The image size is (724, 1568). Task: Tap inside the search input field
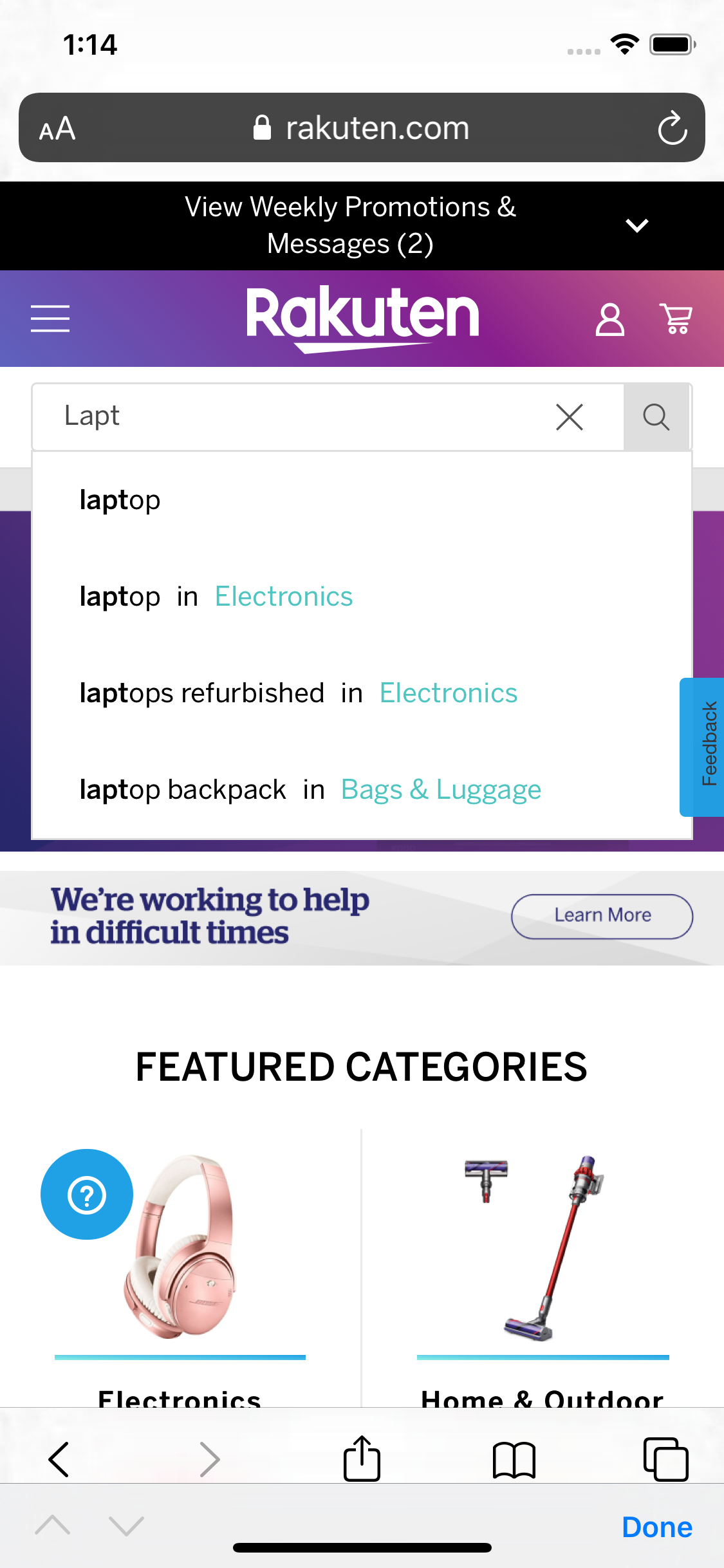(x=290, y=416)
